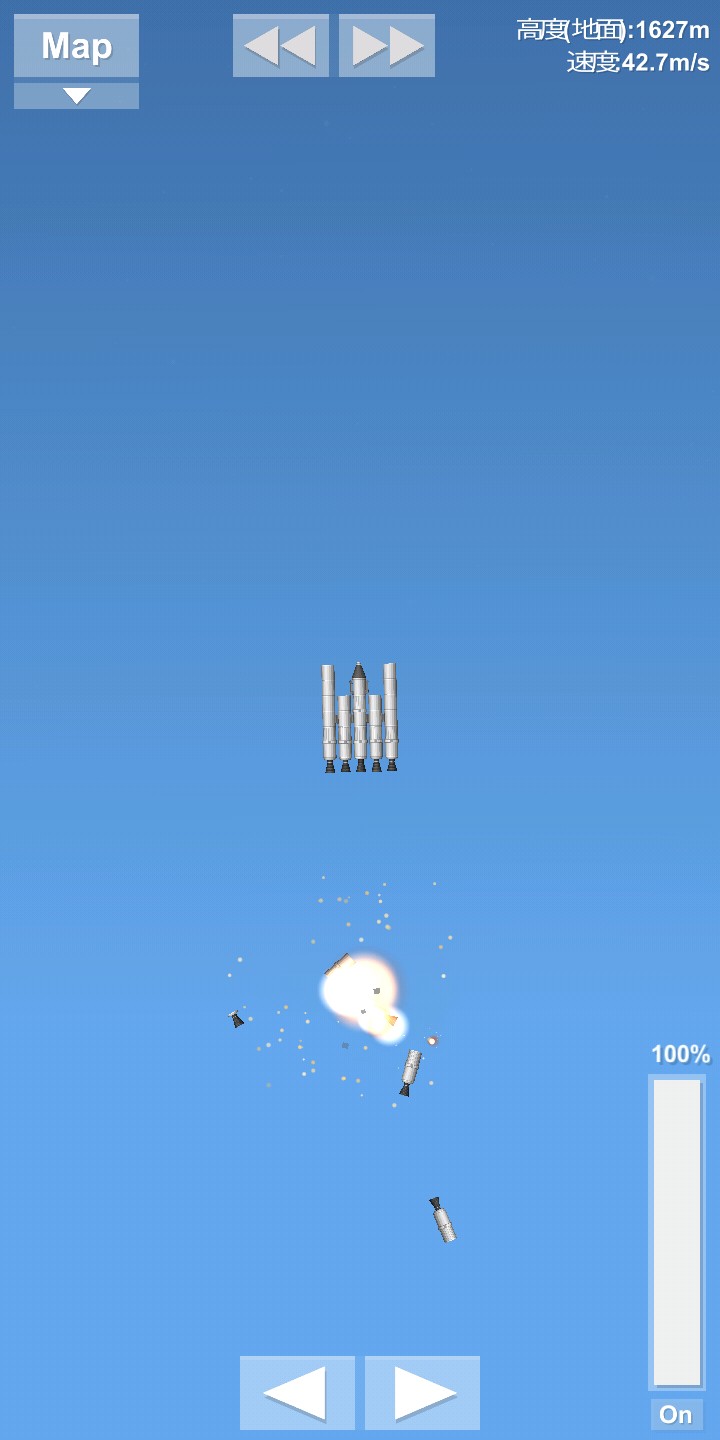Toggle the engine On button

[677, 1414]
